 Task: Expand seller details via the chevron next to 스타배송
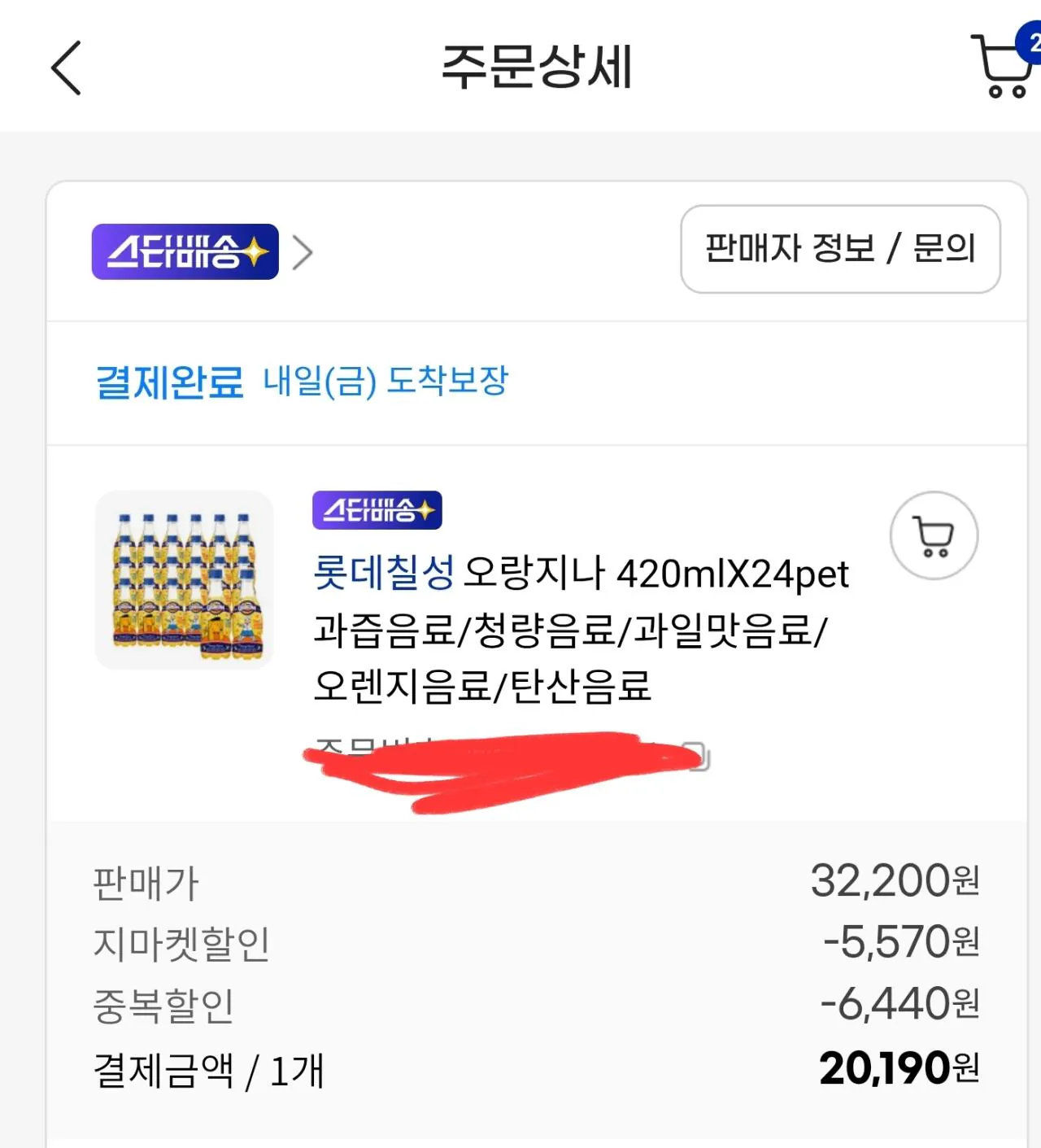pyautogui.click(x=304, y=251)
